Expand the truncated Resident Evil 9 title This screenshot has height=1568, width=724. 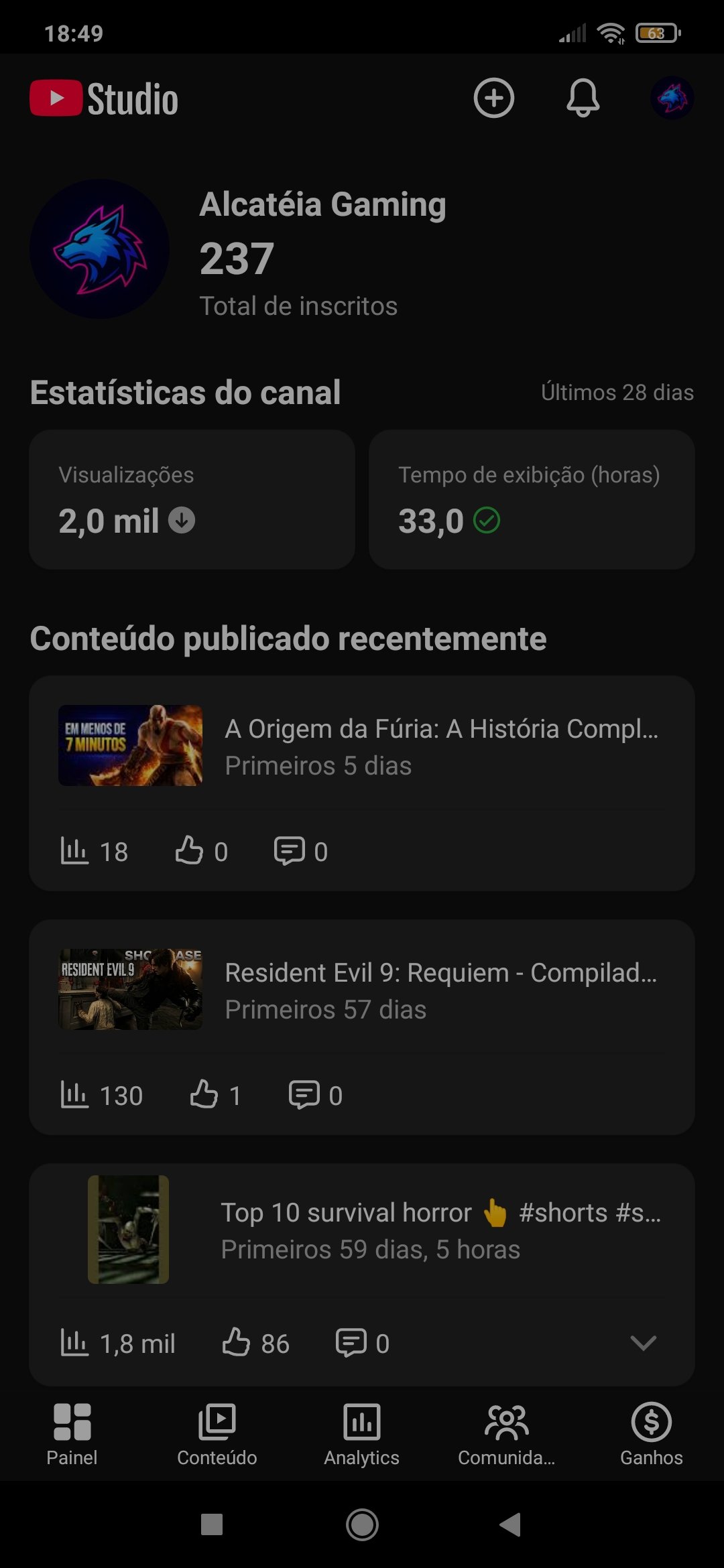[442, 972]
